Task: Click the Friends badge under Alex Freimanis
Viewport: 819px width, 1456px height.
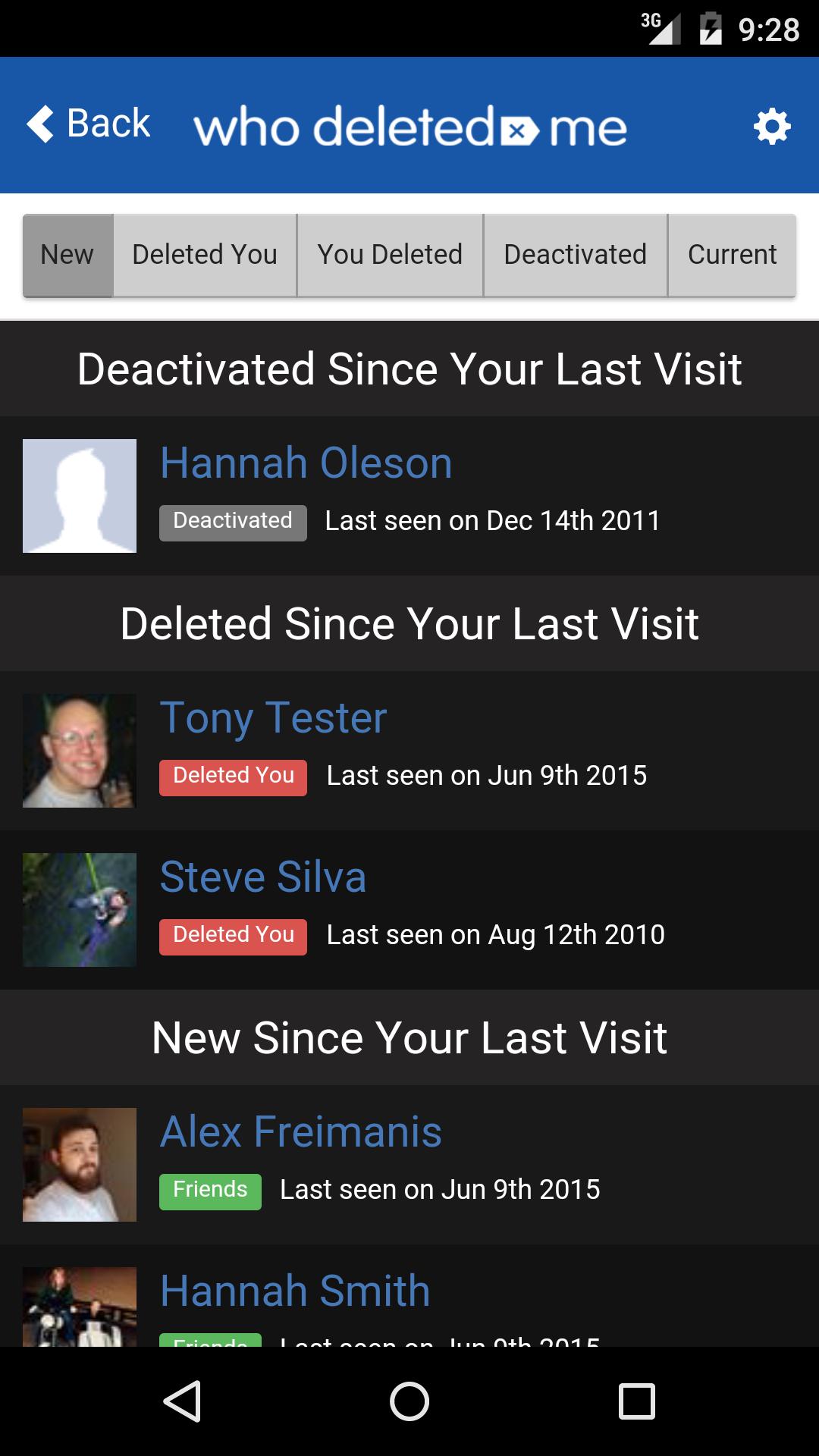Action: (x=209, y=1189)
